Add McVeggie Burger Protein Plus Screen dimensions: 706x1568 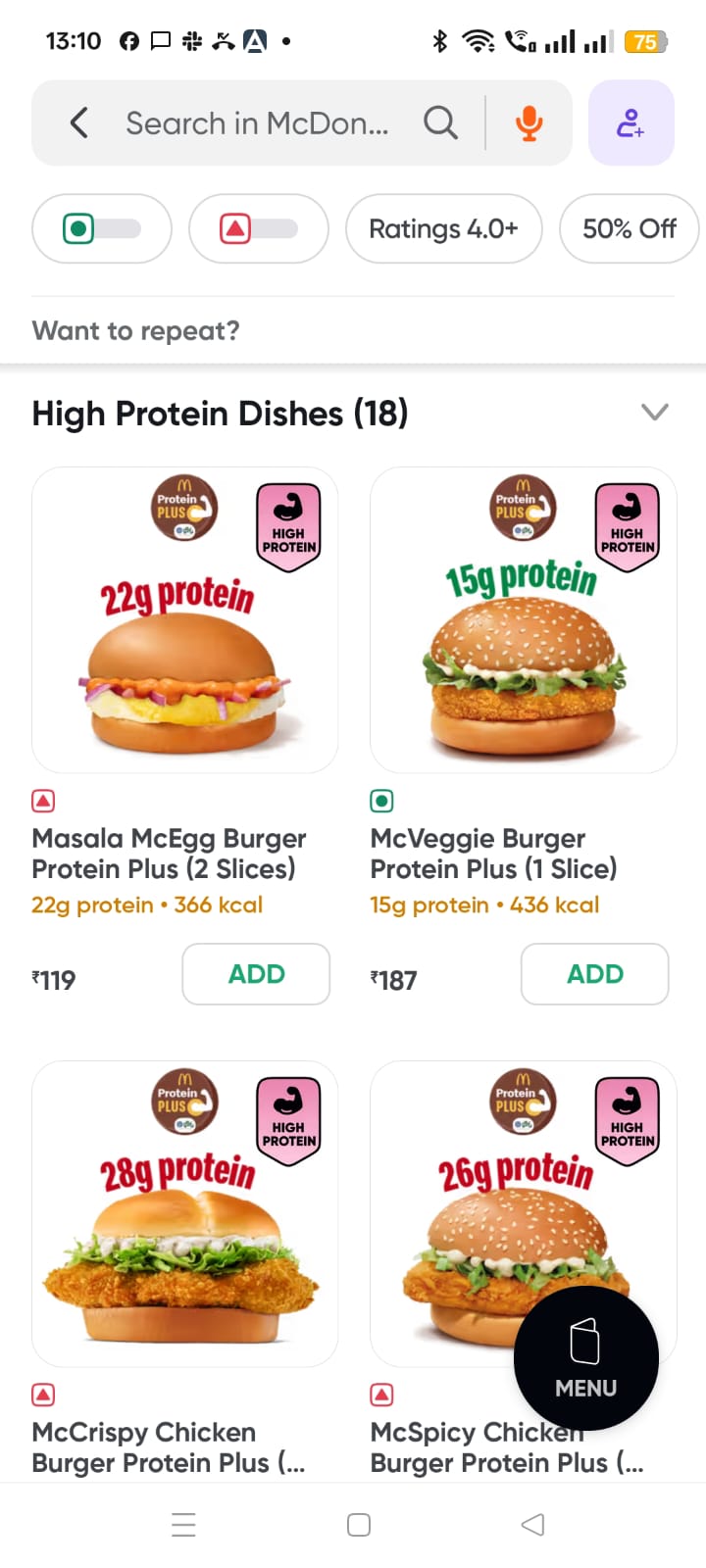coord(594,974)
